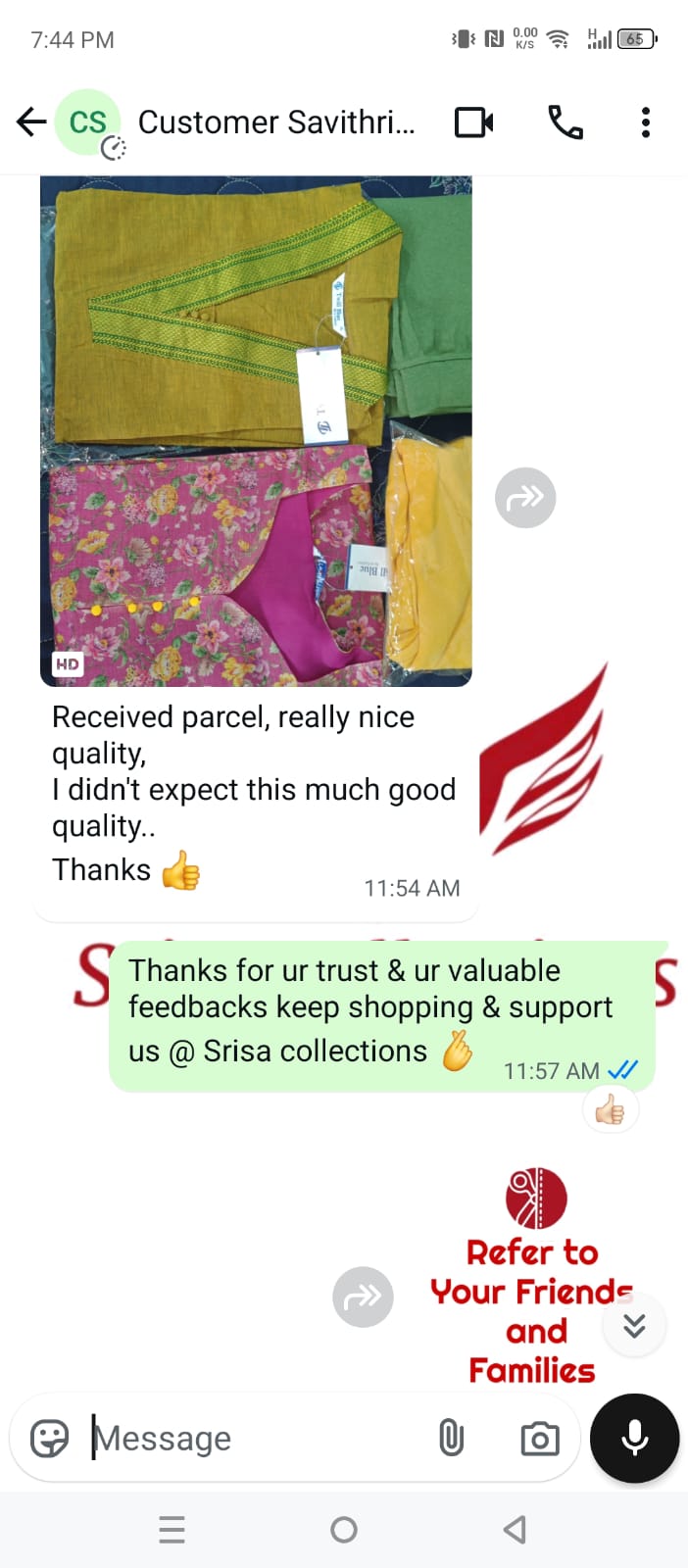Image resolution: width=688 pixels, height=1568 pixels.
Task: Open the camera from the message bar
Action: [x=539, y=1439]
